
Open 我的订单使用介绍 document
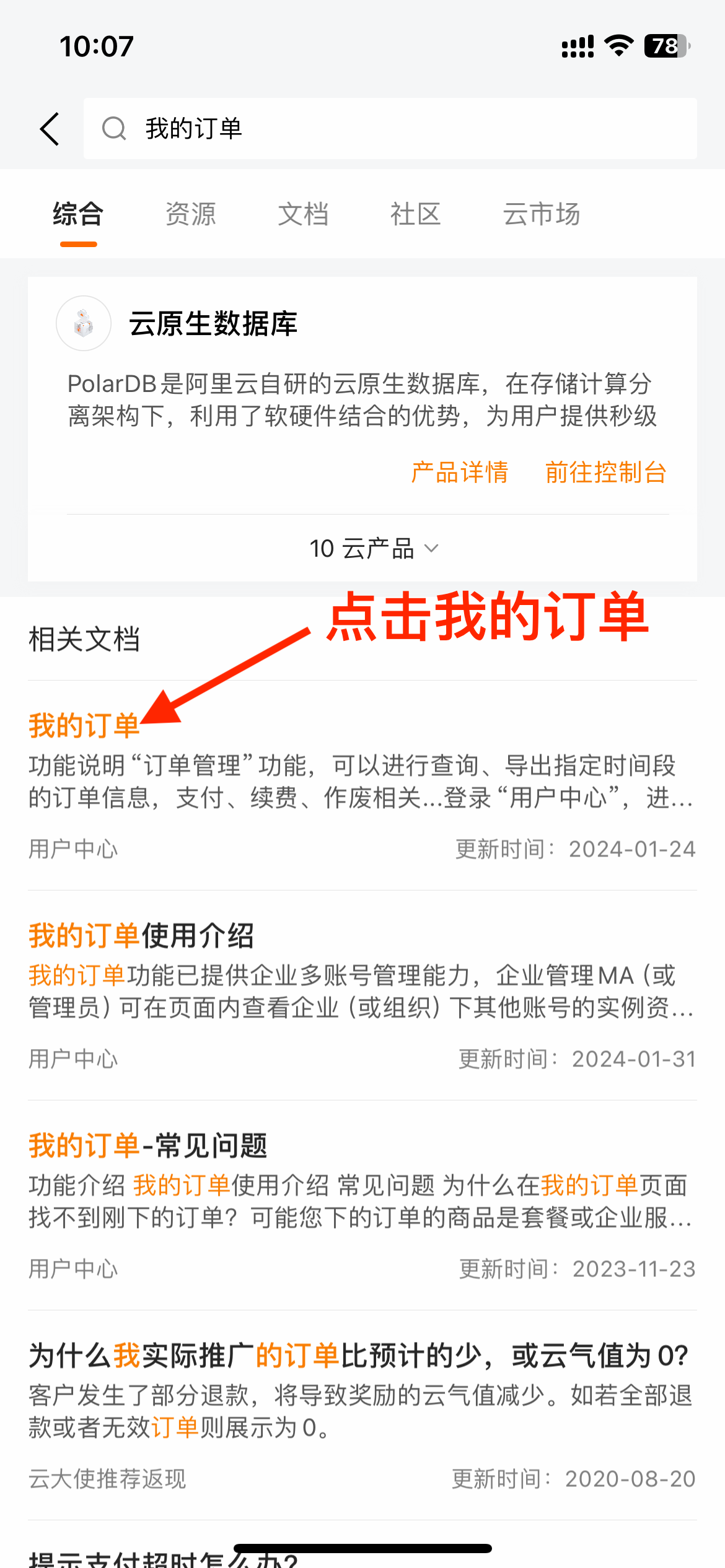[x=141, y=936]
